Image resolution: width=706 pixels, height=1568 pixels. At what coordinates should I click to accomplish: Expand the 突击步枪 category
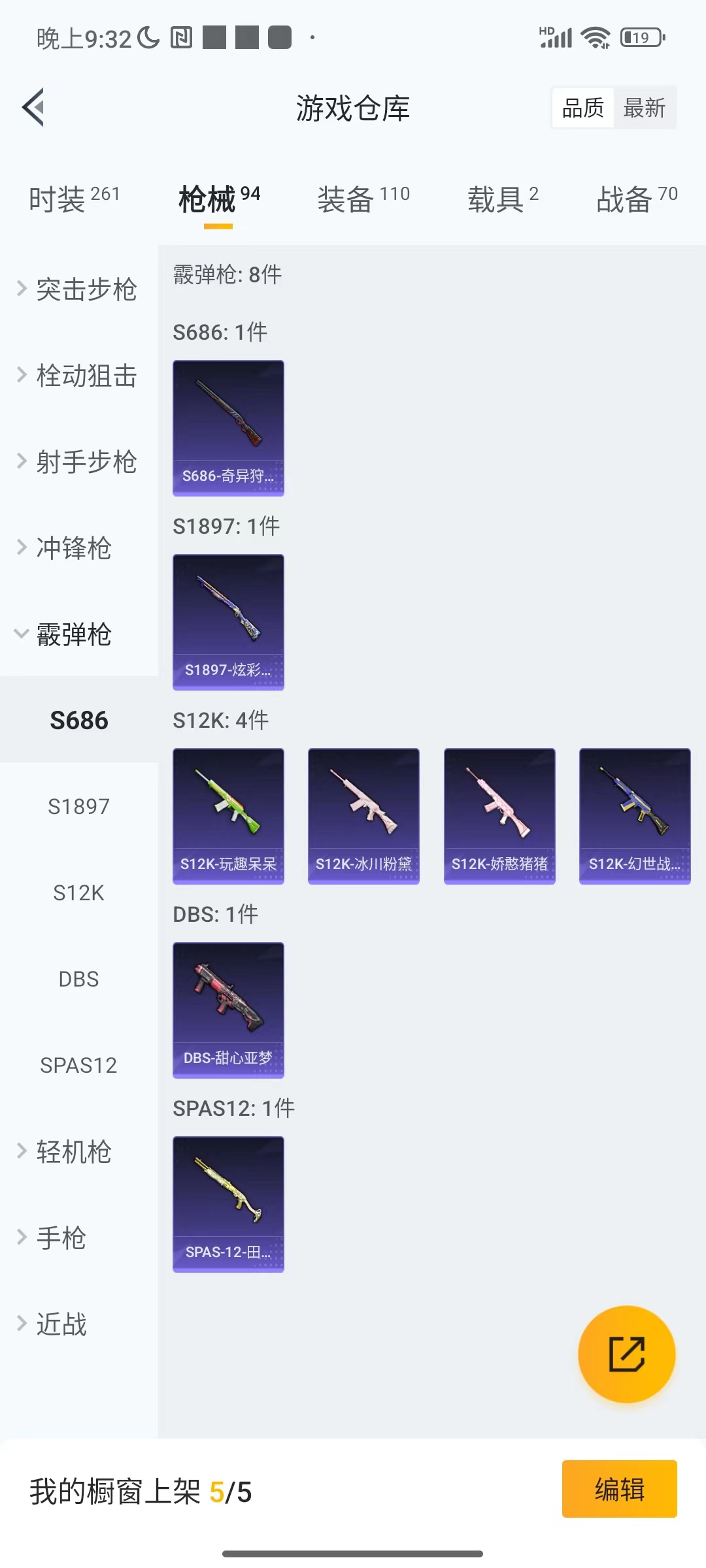(x=78, y=289)
